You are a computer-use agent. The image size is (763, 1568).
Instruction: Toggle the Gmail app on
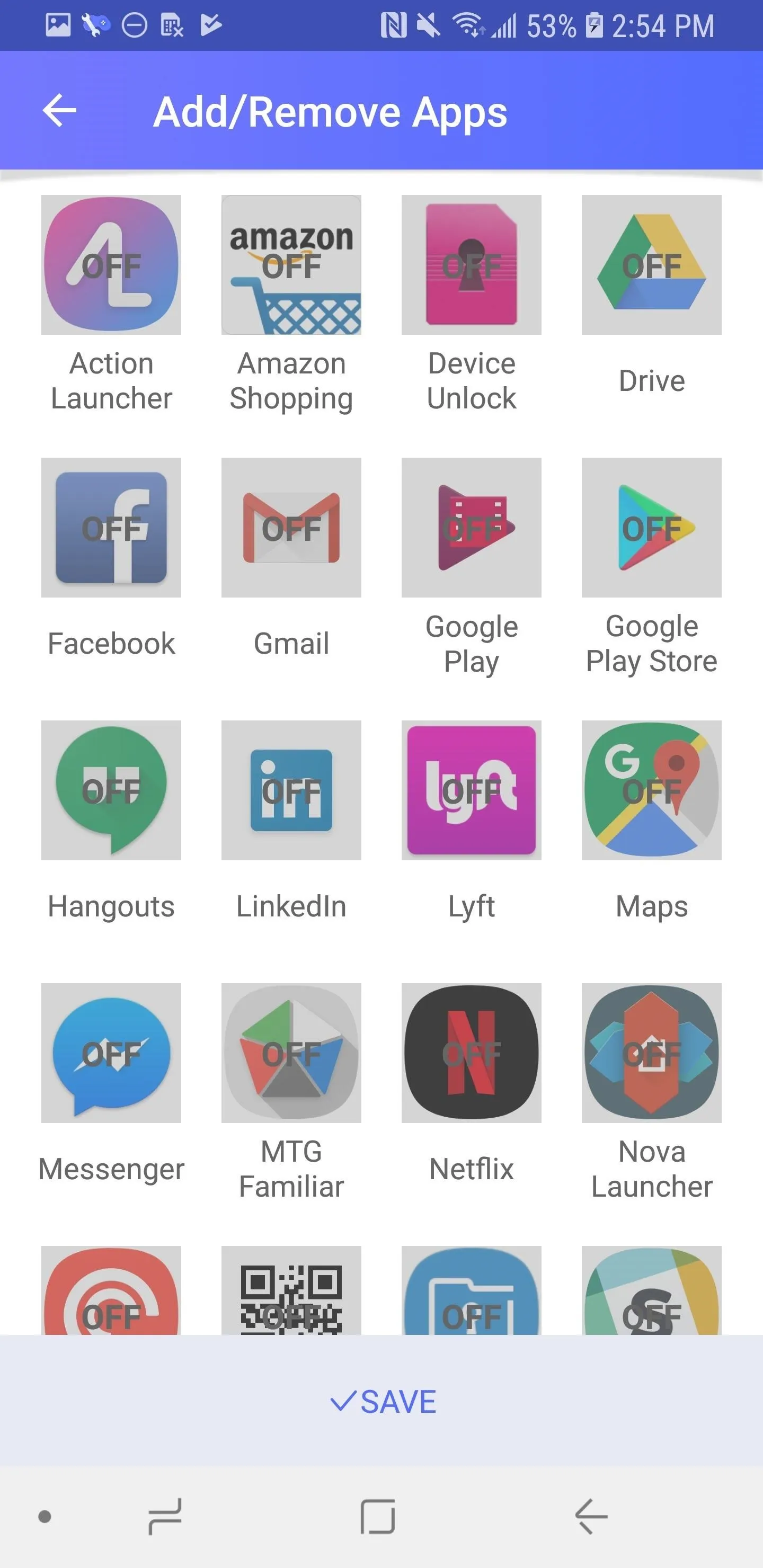291,528
